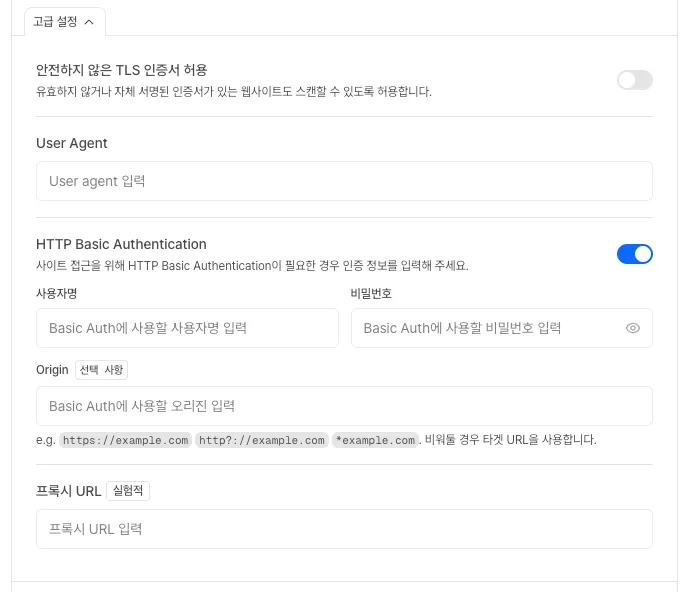Show password with the eye icon
The height and width of the screenshot is (592, 689).
(x=632, y=328)
